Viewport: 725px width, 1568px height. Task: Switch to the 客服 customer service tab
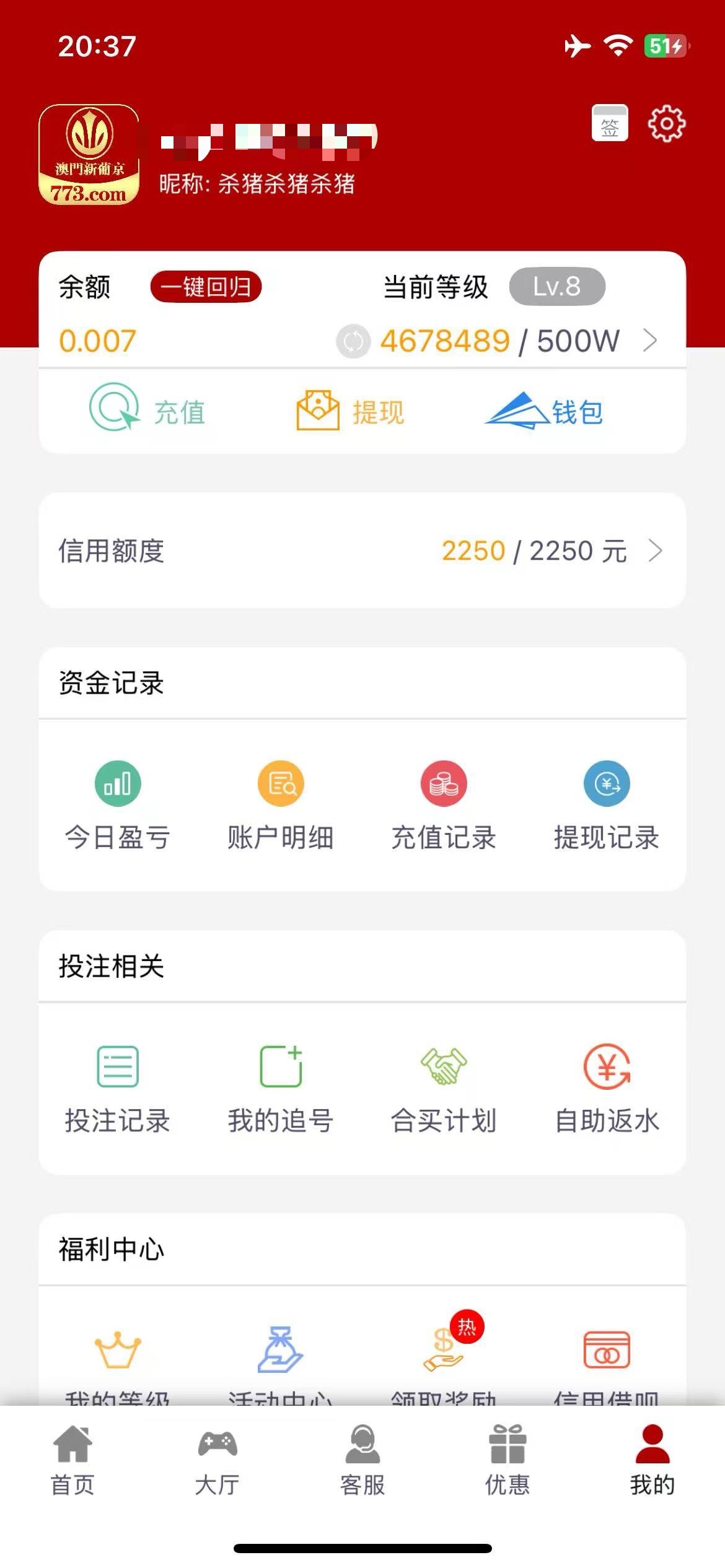pyautogui.click(x=362, y=1460)
